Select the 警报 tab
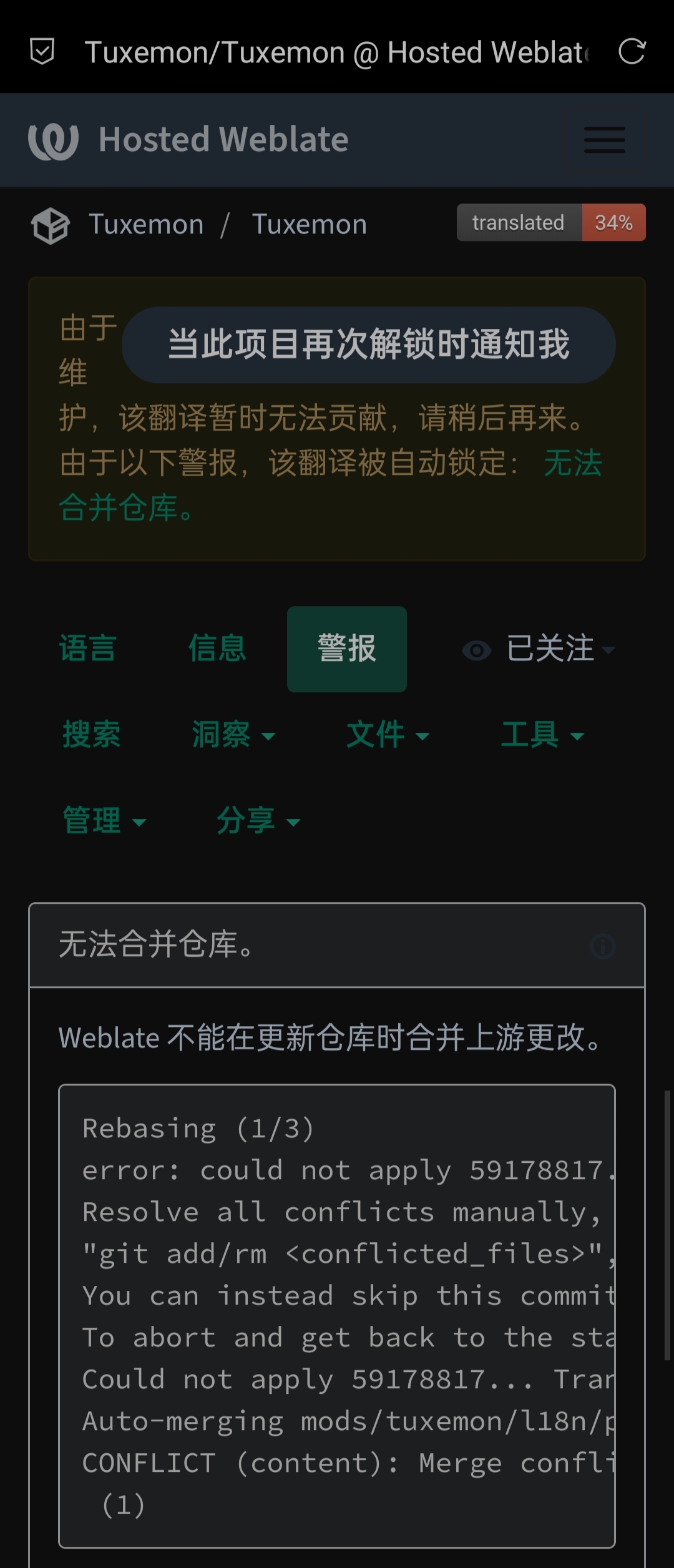Screen dimensions: 674x1568 [346, 649]
